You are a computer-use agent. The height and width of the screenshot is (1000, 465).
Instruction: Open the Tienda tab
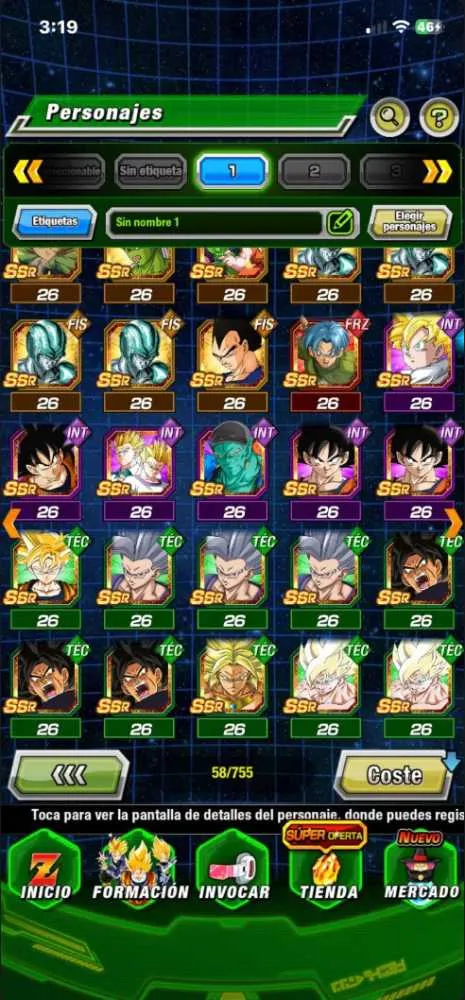[x=327, y=867]
